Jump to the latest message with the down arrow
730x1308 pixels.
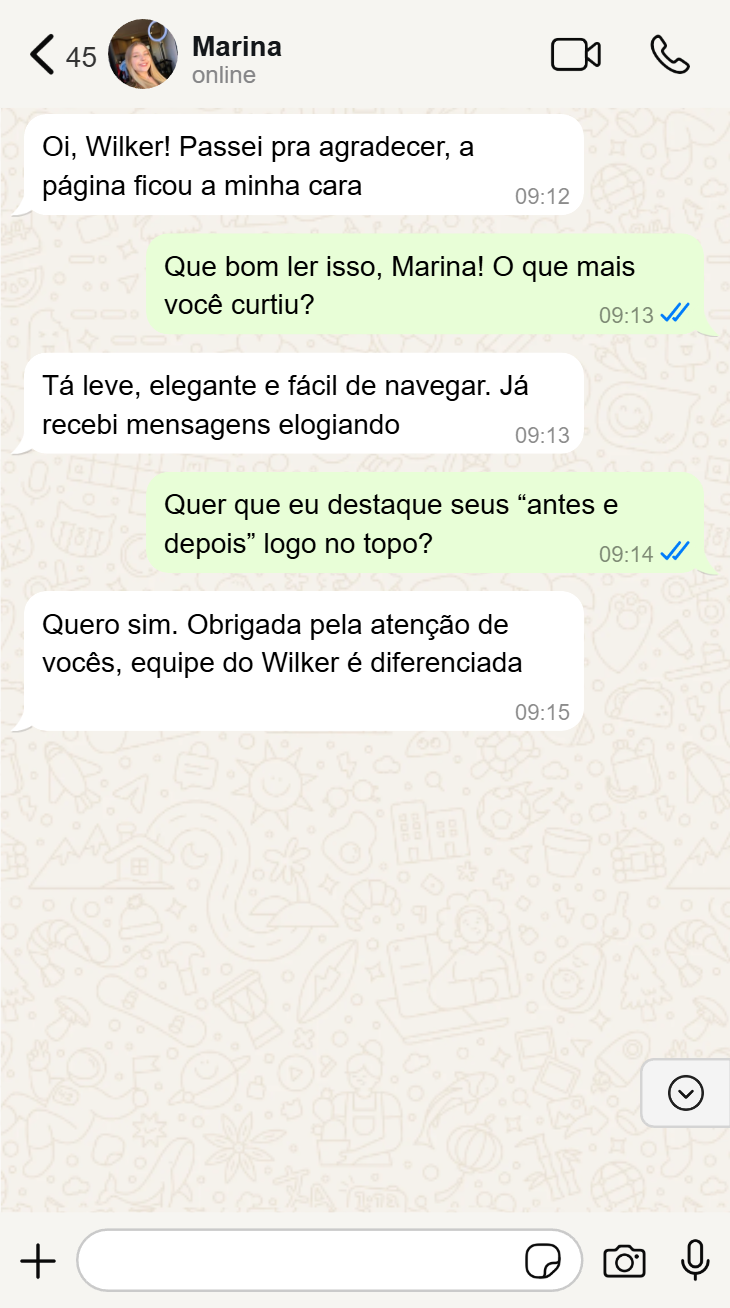point(685,1092)
